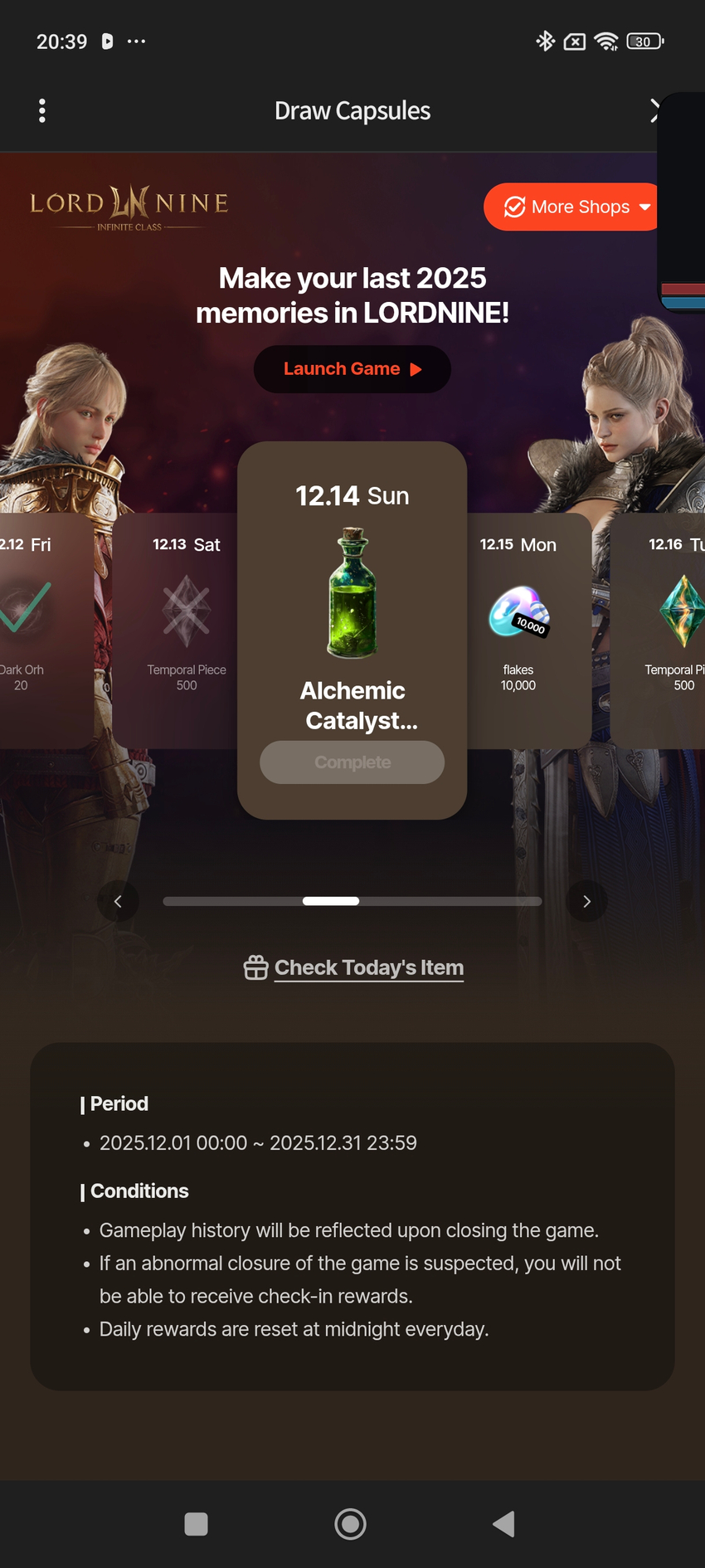
Task: Open the recent apps view
Action: click(196, 1524)
